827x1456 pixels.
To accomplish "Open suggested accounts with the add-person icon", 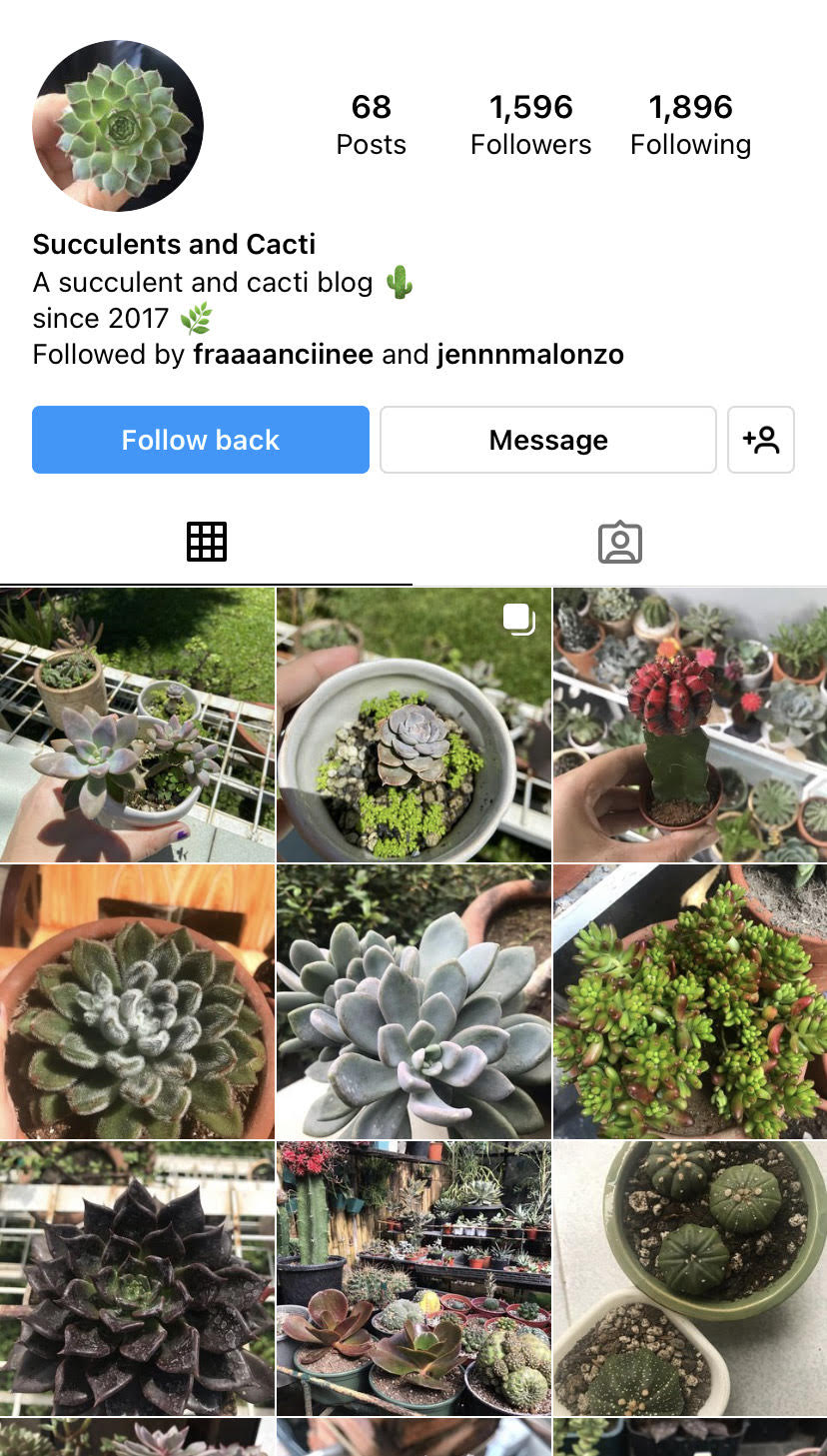I will 760,440.
